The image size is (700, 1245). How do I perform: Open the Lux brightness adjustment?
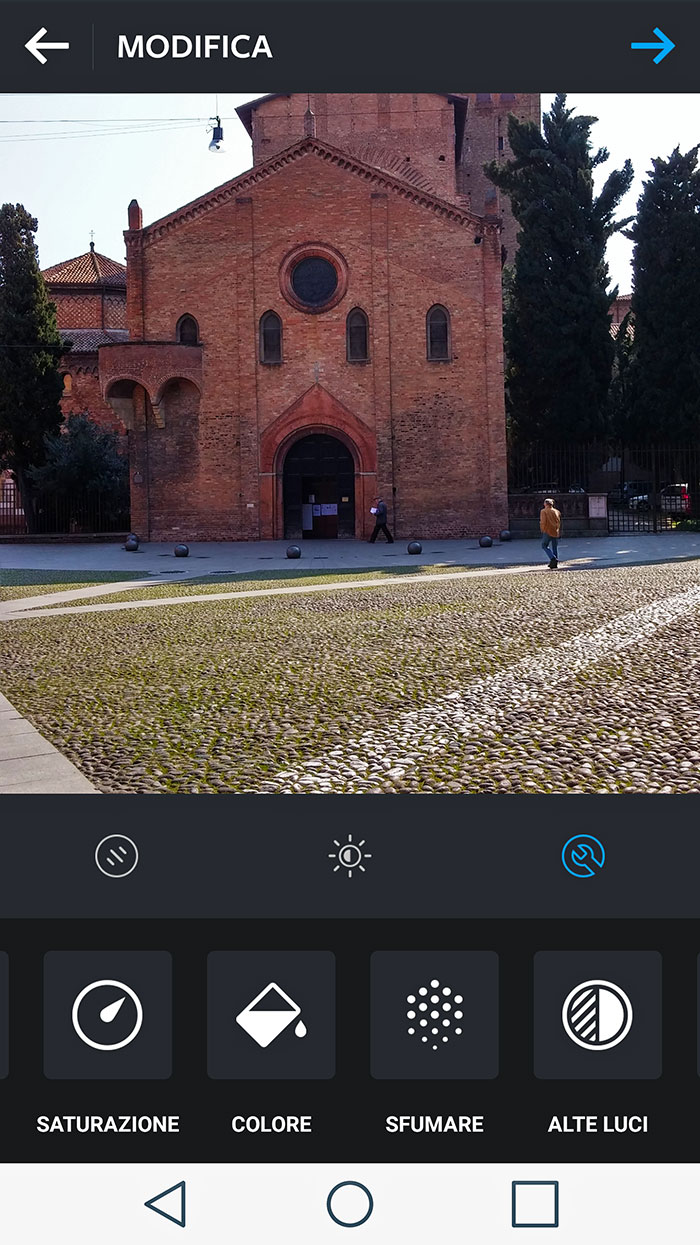tap(350, 856)
